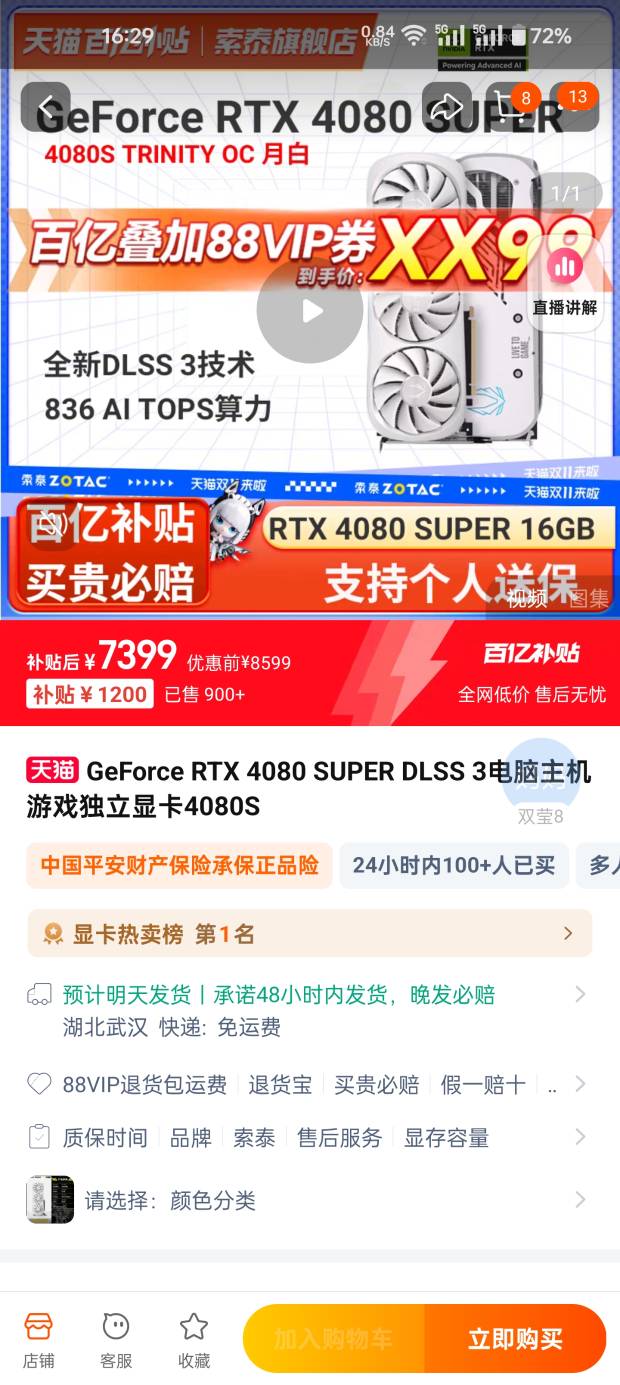Viewport: 620px width, 1385px height.
Task: Open the more menu with 13 badge
Action: (x=573, y=107)
